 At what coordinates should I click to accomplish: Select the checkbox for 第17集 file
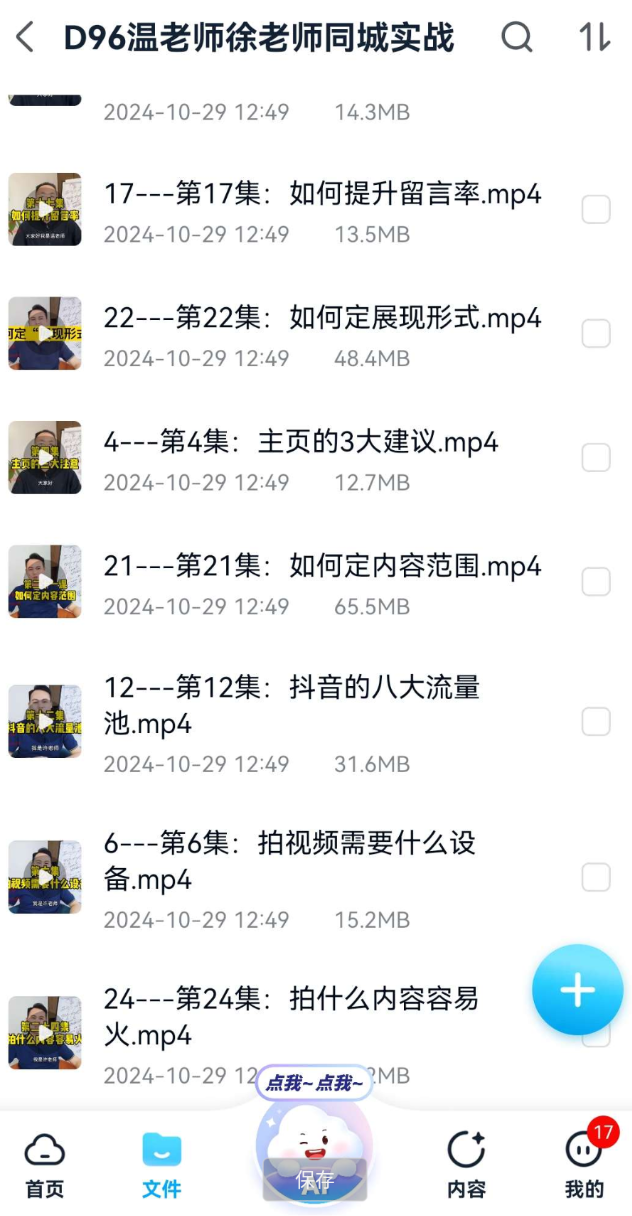(x=596, y=210)
